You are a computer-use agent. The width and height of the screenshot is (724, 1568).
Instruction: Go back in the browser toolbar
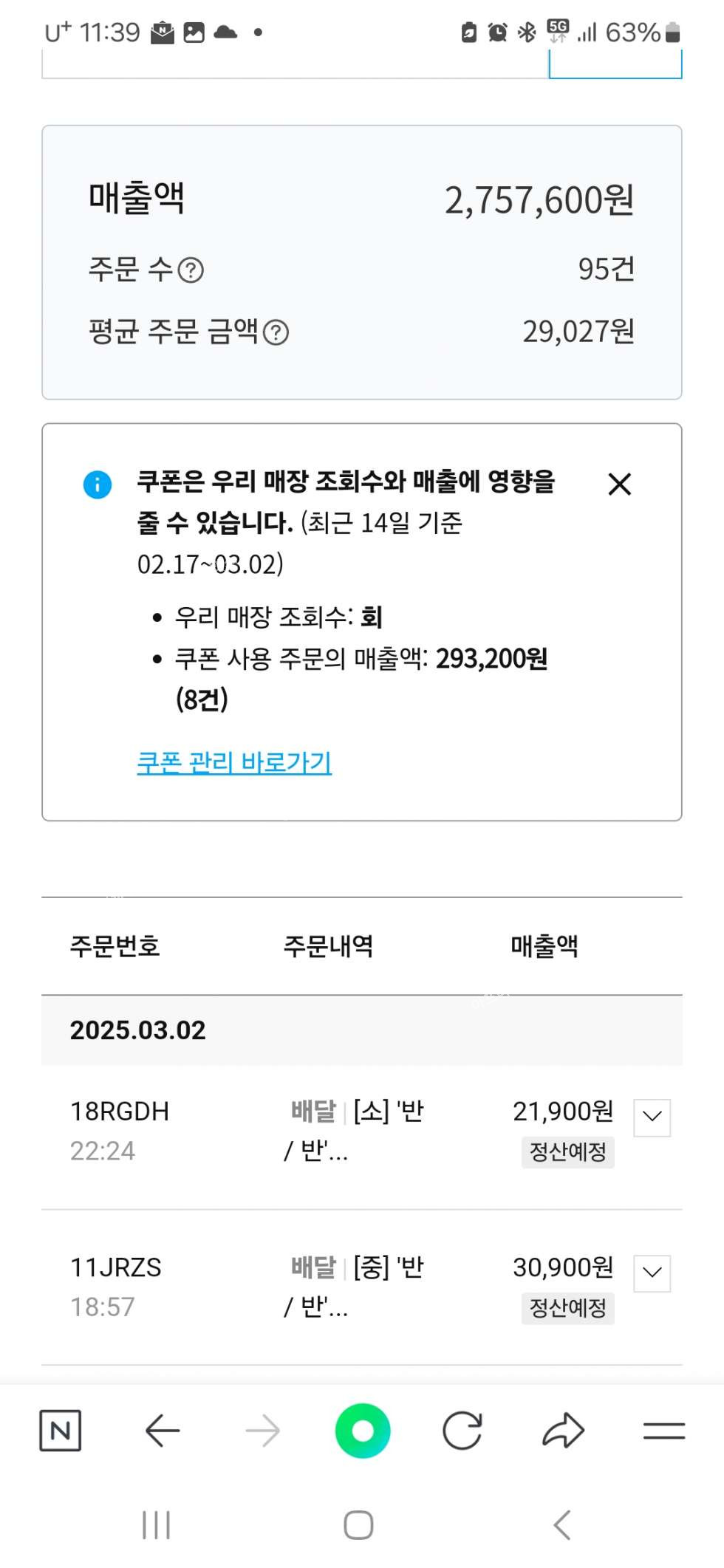pyautogui.click(x=163, y=1431)
